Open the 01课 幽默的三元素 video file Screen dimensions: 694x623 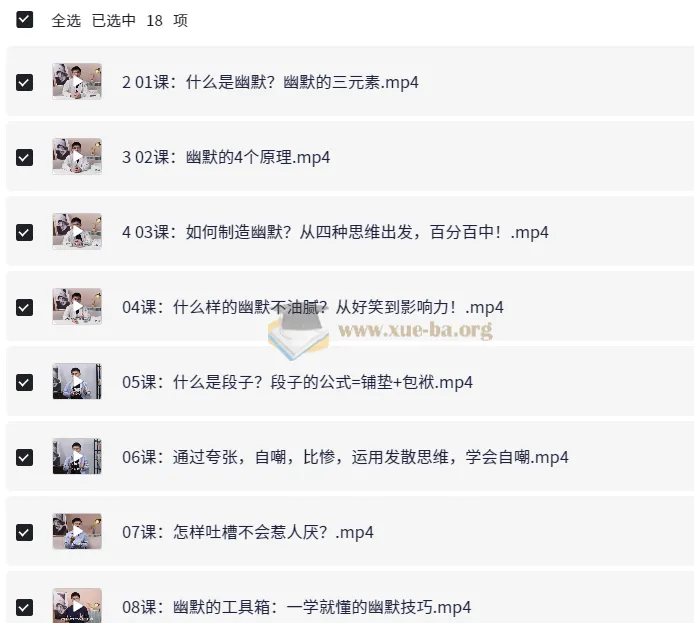(270, 82)
